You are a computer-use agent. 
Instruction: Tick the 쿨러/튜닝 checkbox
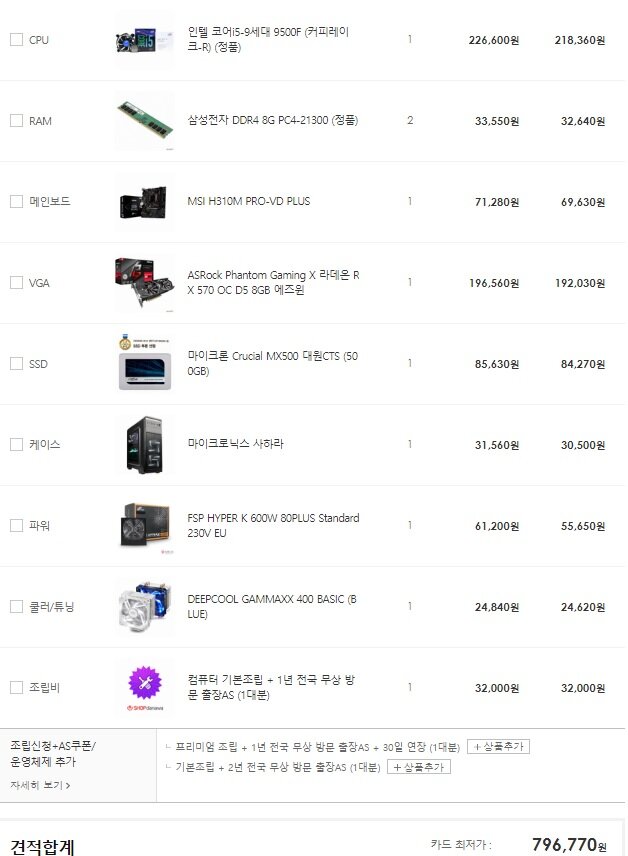16,606
